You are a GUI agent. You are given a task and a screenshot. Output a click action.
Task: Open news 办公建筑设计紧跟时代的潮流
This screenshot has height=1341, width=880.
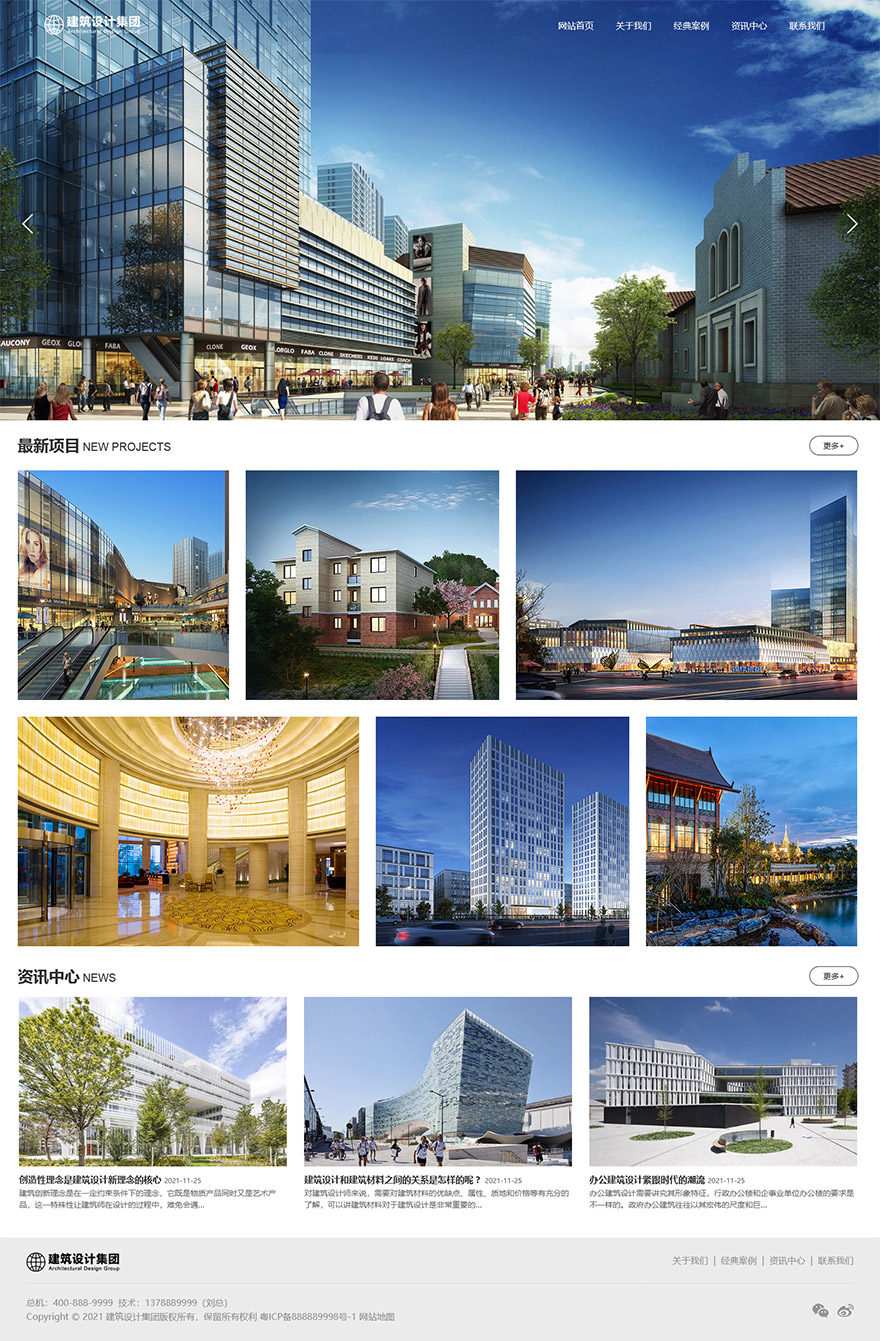tap(646, 1180)
